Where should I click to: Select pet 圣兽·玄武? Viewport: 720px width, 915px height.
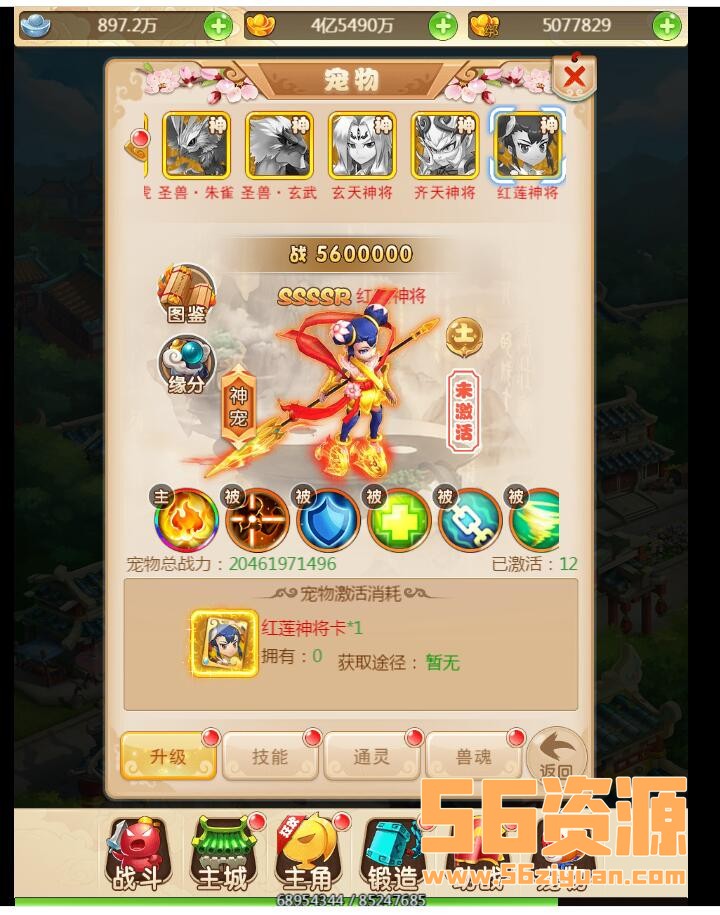pos(280,146)
